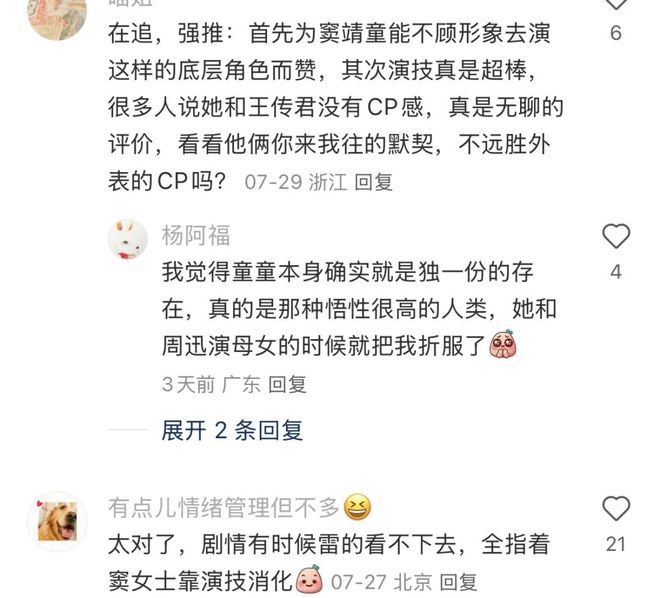Like 杨阿福's reply
Screen dimensions: 660x598
616,237
